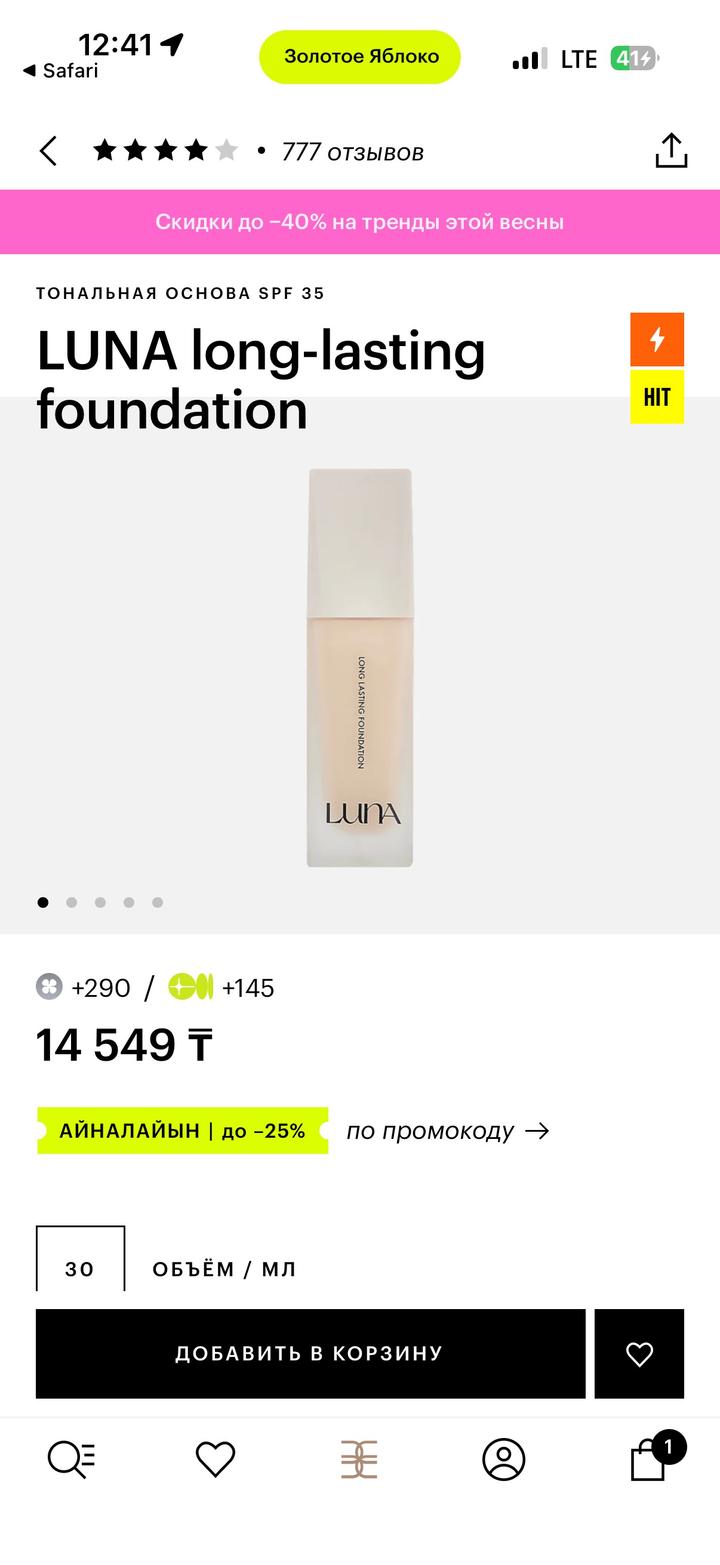
Task: Tap the Золотое Яблоко pill at the top
Action: (x=360, y=57)
